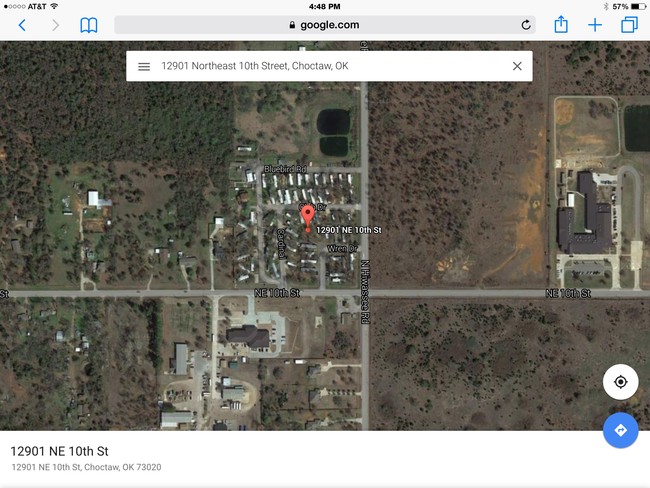This screenshot has width=650, height=488.
Task: Open Safari bookmarks
Action: tap(89, 25)
